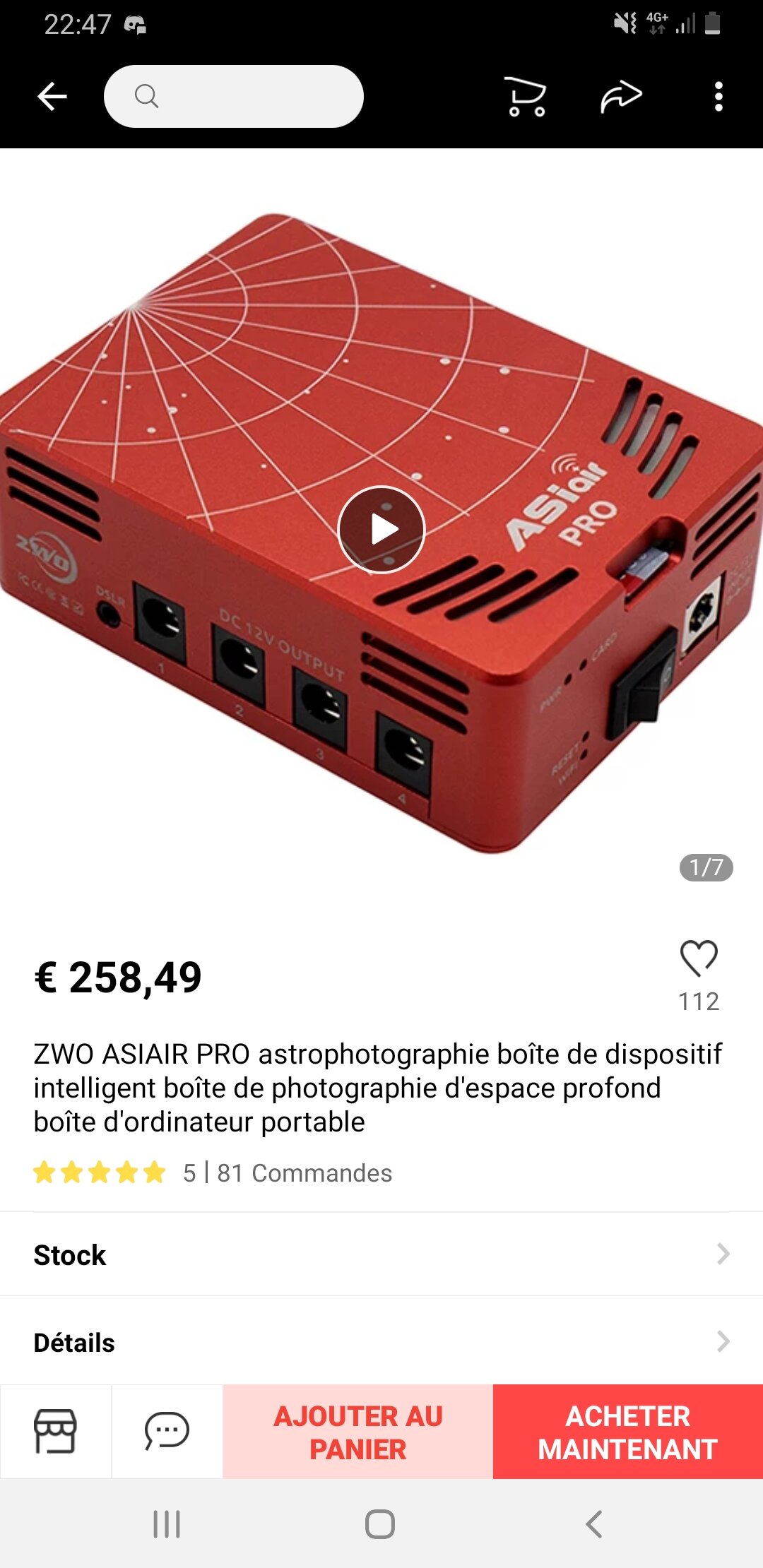Open recent apps from navigation bar

pyautogui.click(x=167, y=1524)
